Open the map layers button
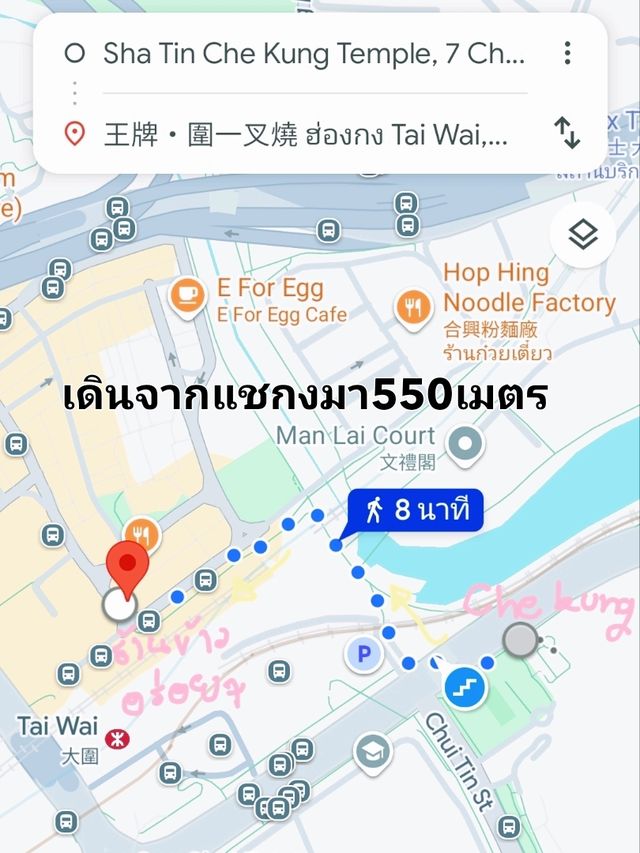 pyautogui.click(x=582, y=235)
